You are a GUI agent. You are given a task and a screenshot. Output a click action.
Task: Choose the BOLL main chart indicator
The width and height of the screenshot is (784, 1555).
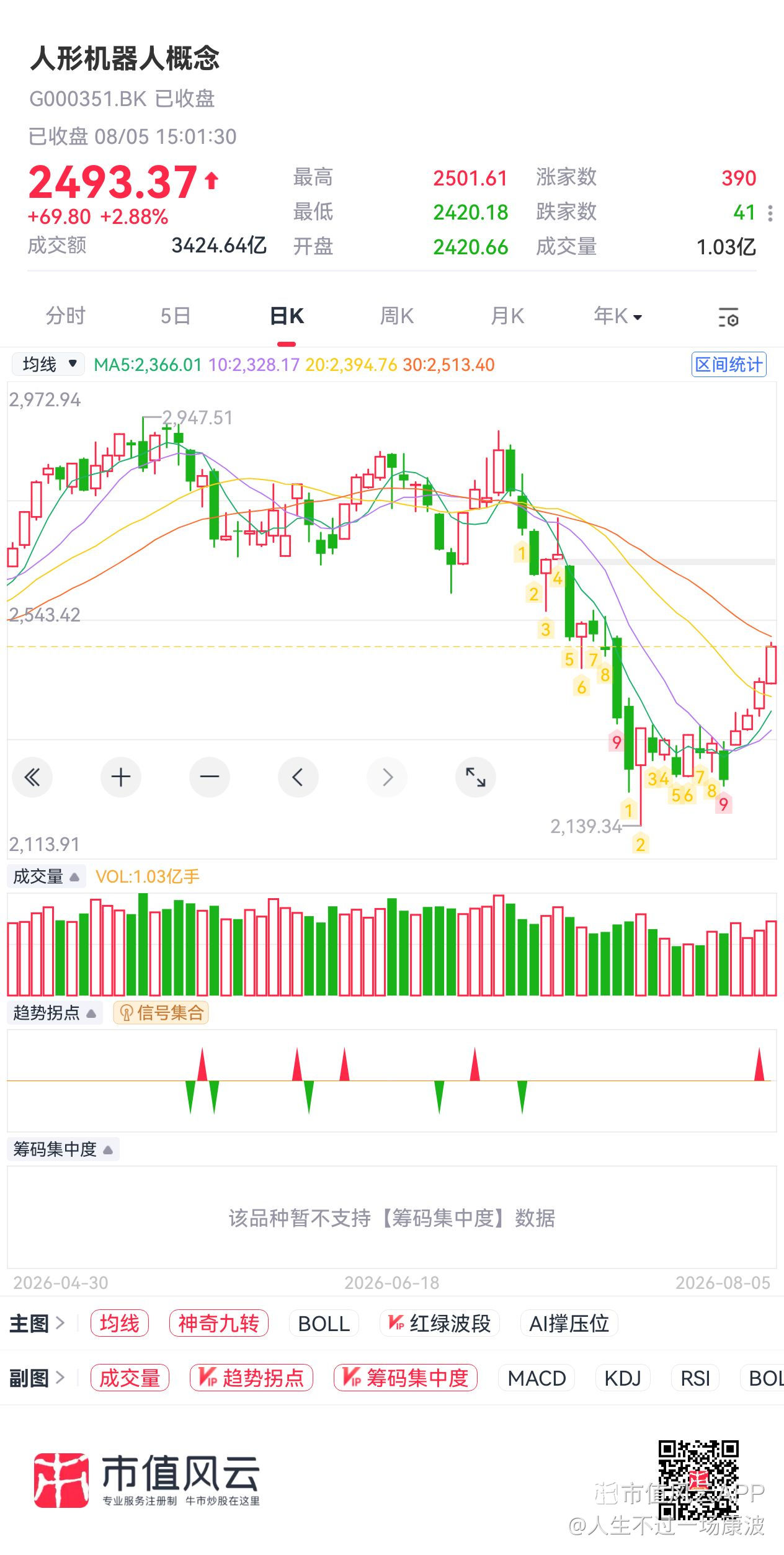click(324, 1324)
